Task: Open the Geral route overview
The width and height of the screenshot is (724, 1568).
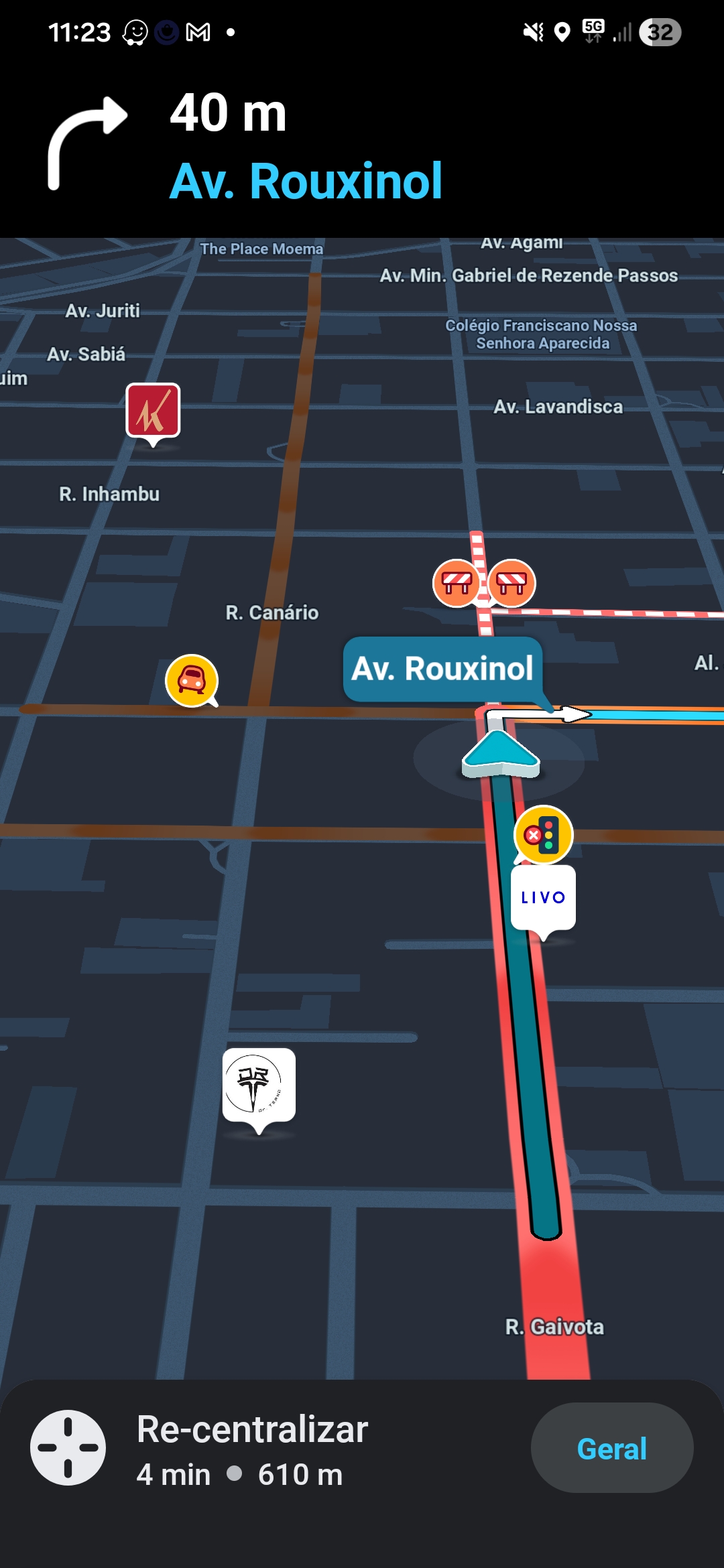Action: tap(611, 1448)
